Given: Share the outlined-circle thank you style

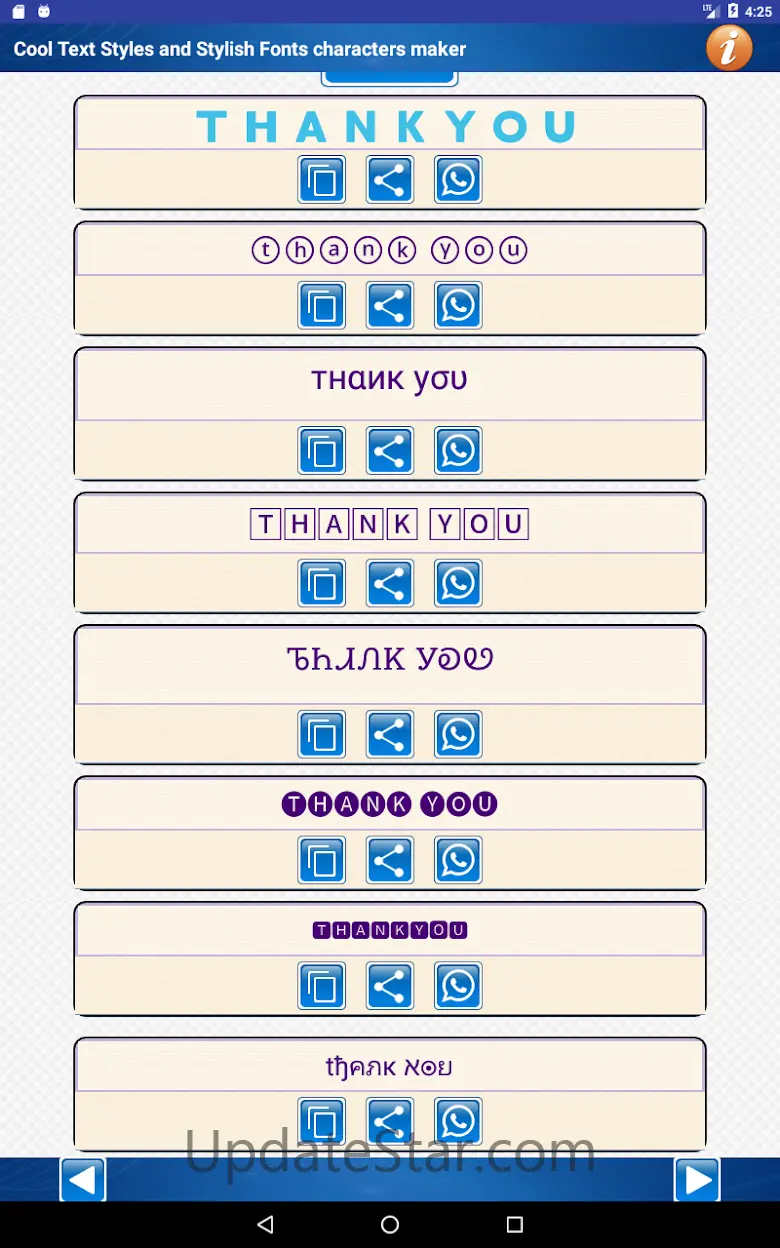Looking at the screenshot, I should (x=390, y=306).
